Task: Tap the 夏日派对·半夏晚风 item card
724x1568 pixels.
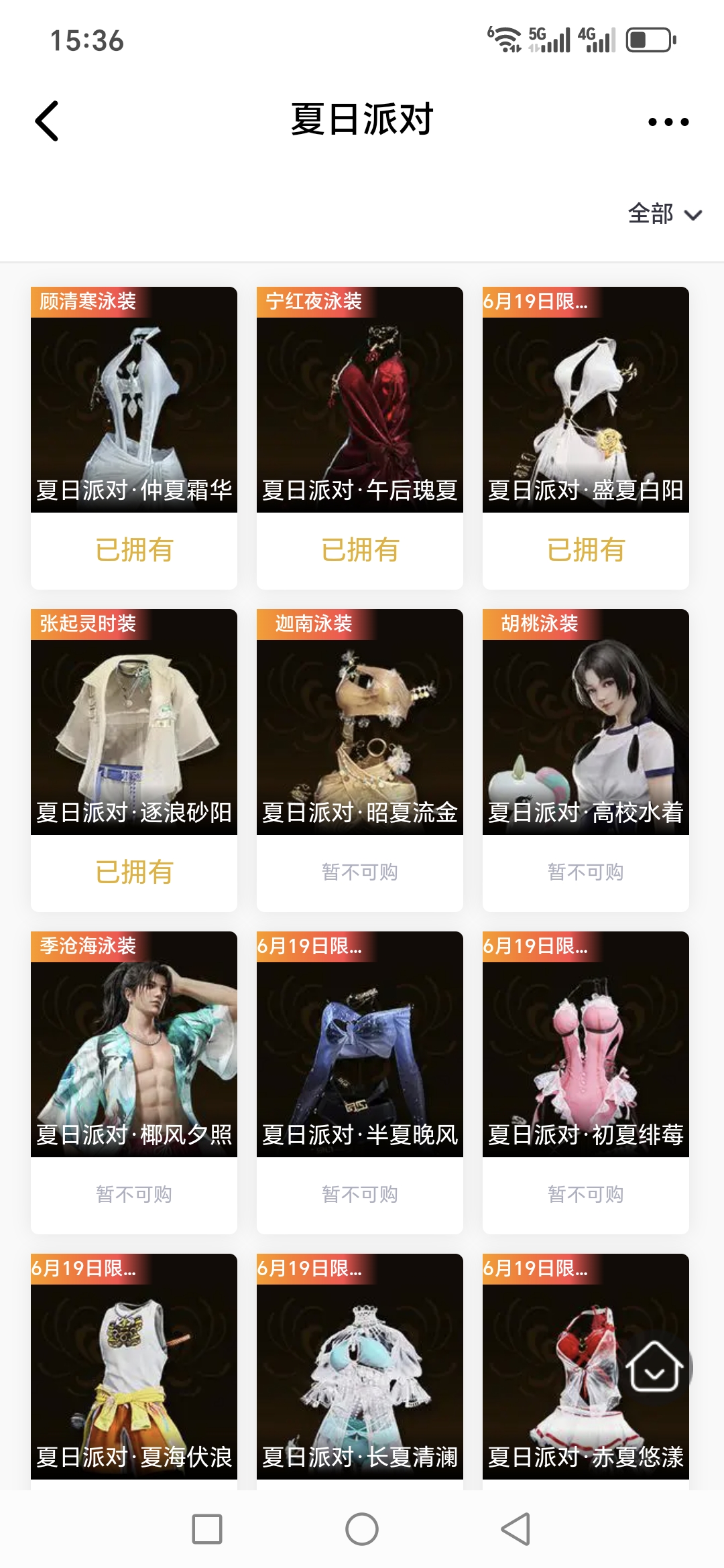Action: tap(360, 1045)
